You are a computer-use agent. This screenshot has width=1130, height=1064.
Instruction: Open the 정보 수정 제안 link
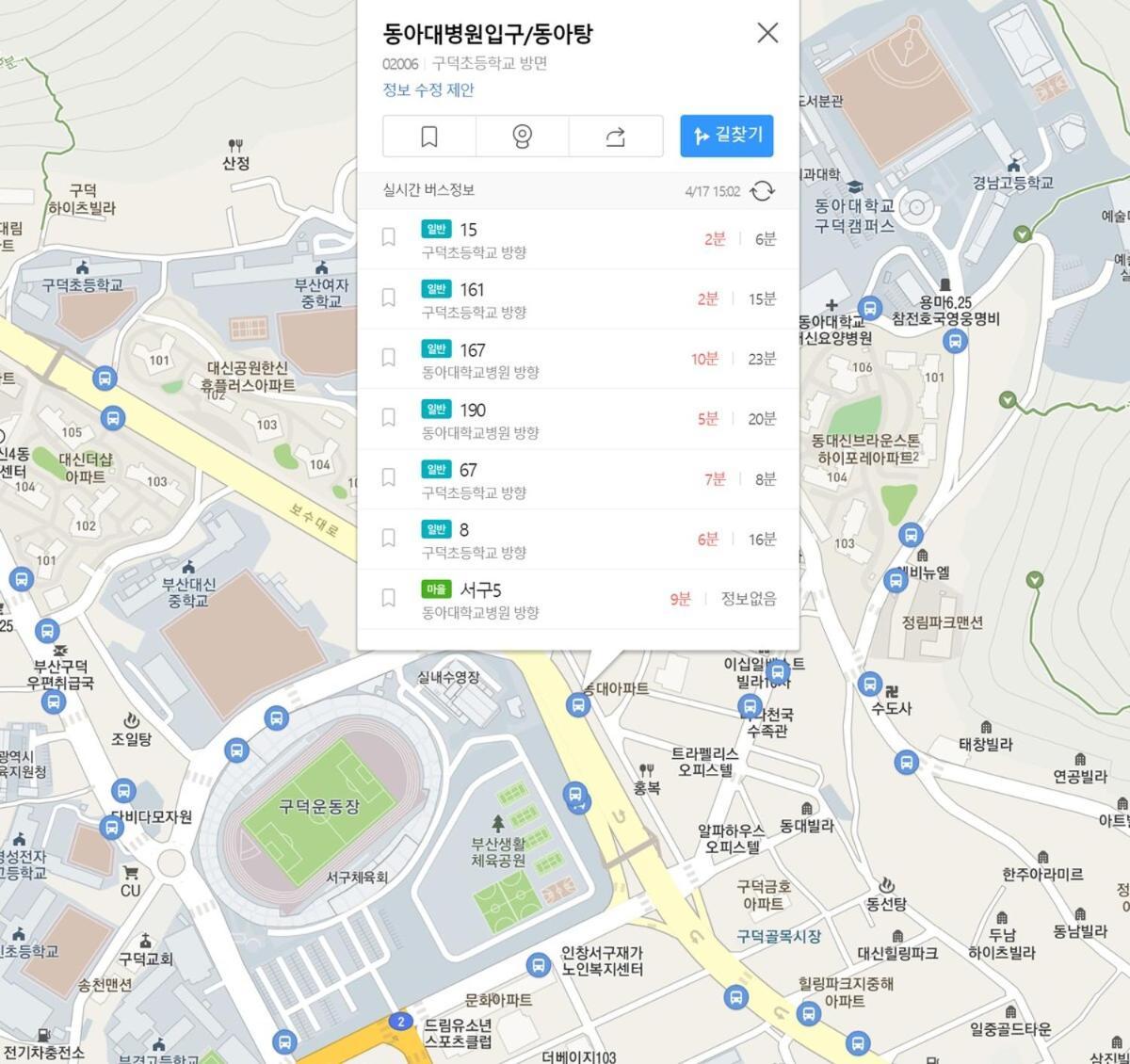pos(428,89)
